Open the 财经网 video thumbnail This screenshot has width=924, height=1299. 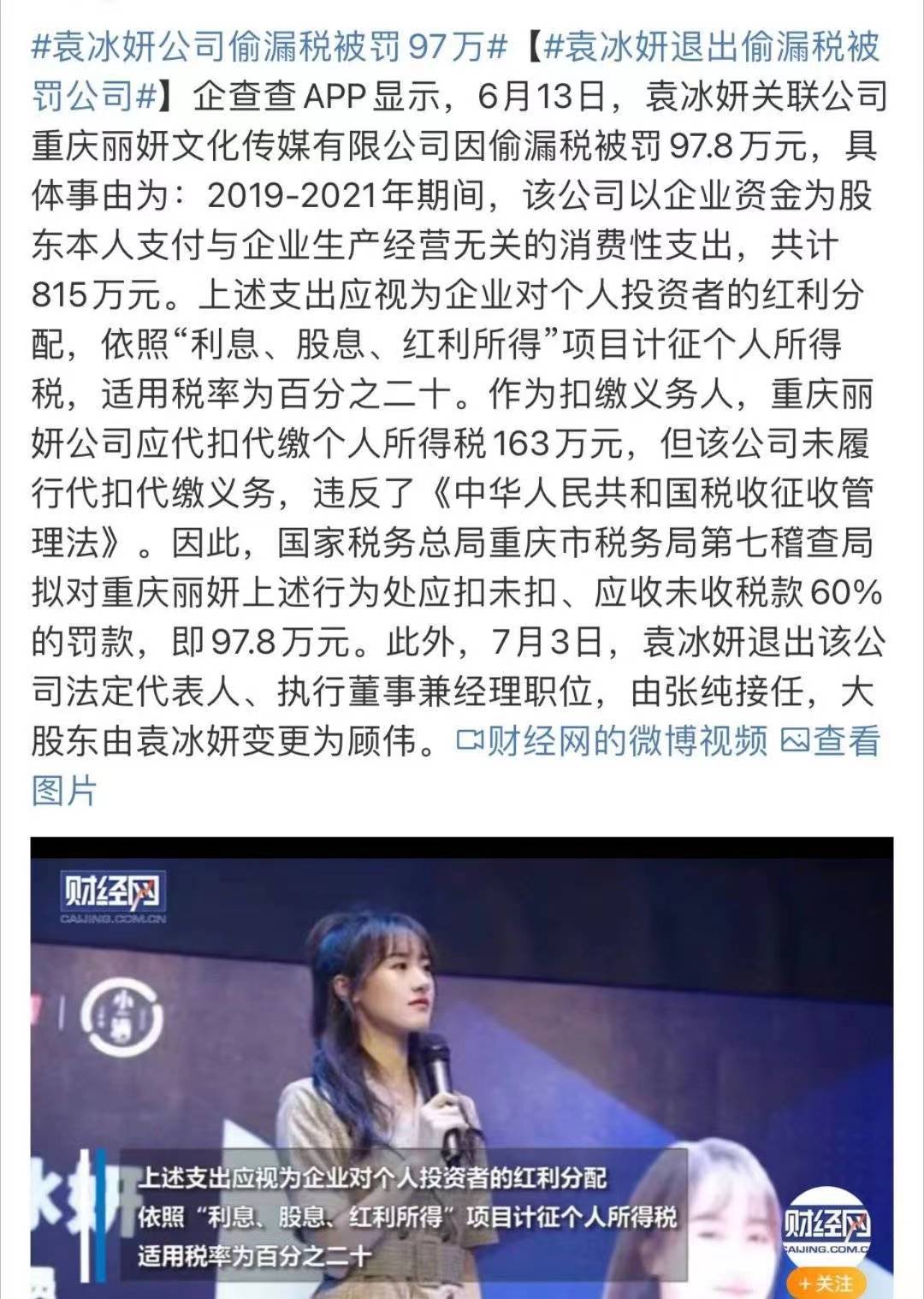[462, 1065]
